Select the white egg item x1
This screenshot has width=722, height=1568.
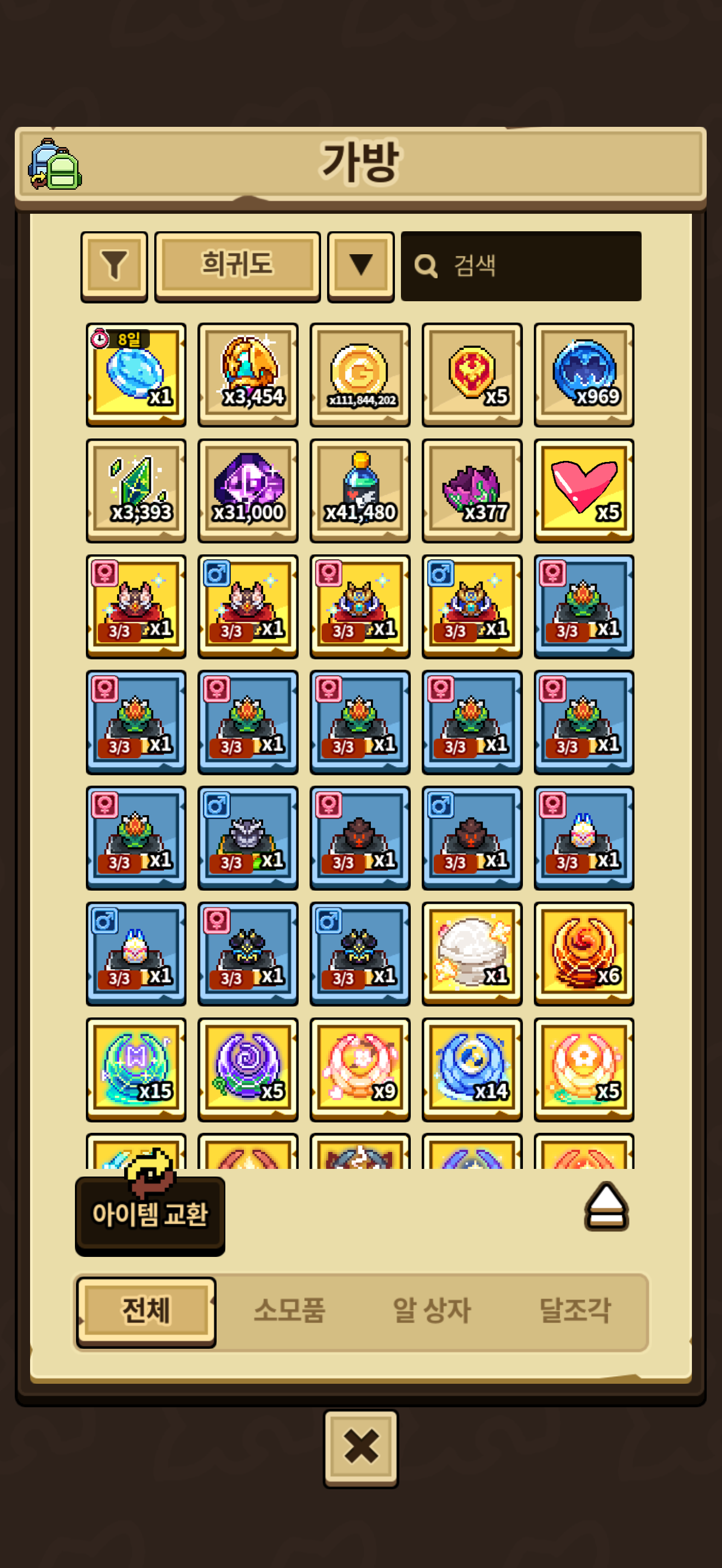pyautogui.click(x=472, y=953)
